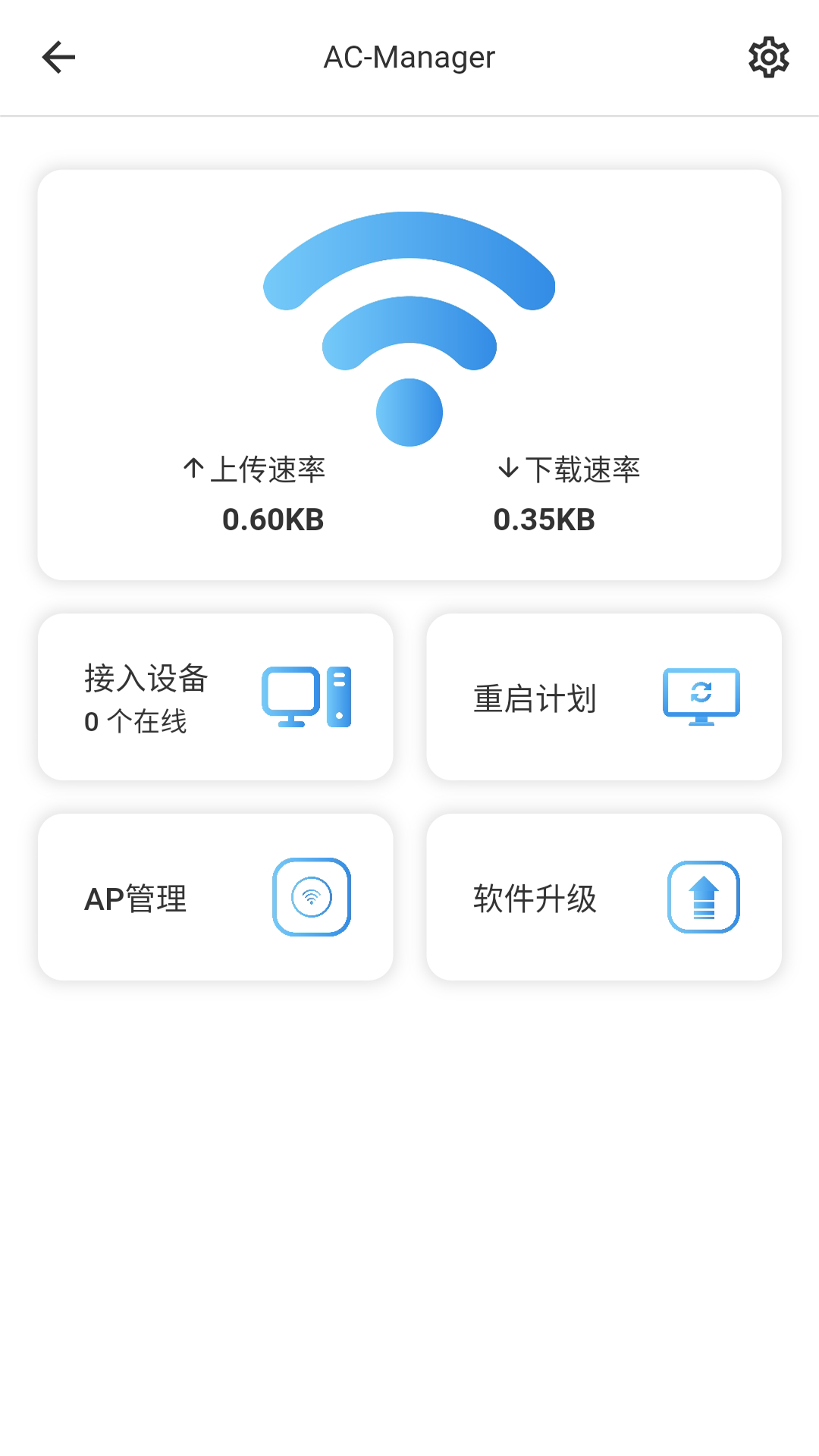Open the 接入设备 card
819x1456 pixels.
[x=215, y=697]
